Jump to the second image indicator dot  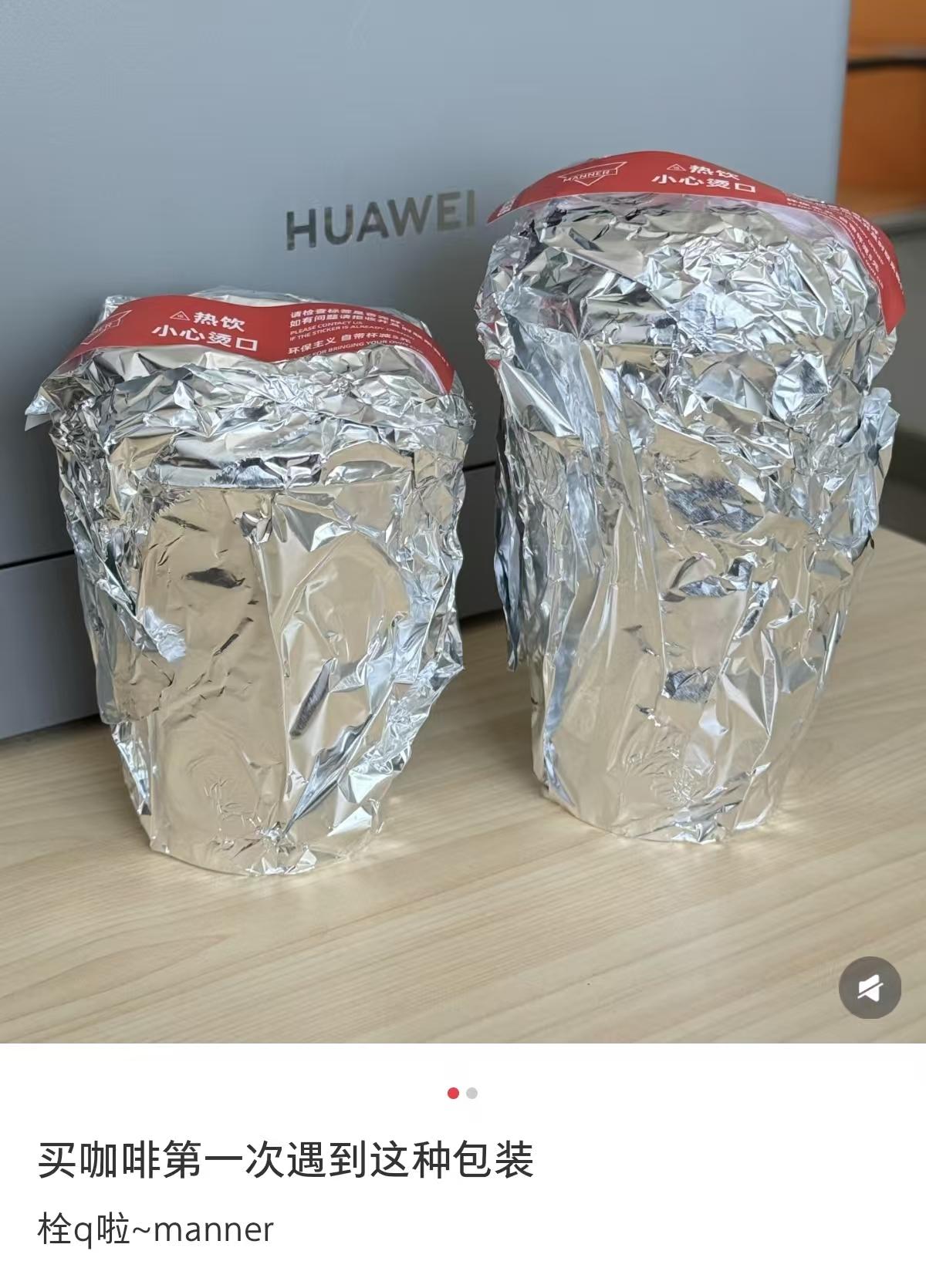(x=472, y=1093)
